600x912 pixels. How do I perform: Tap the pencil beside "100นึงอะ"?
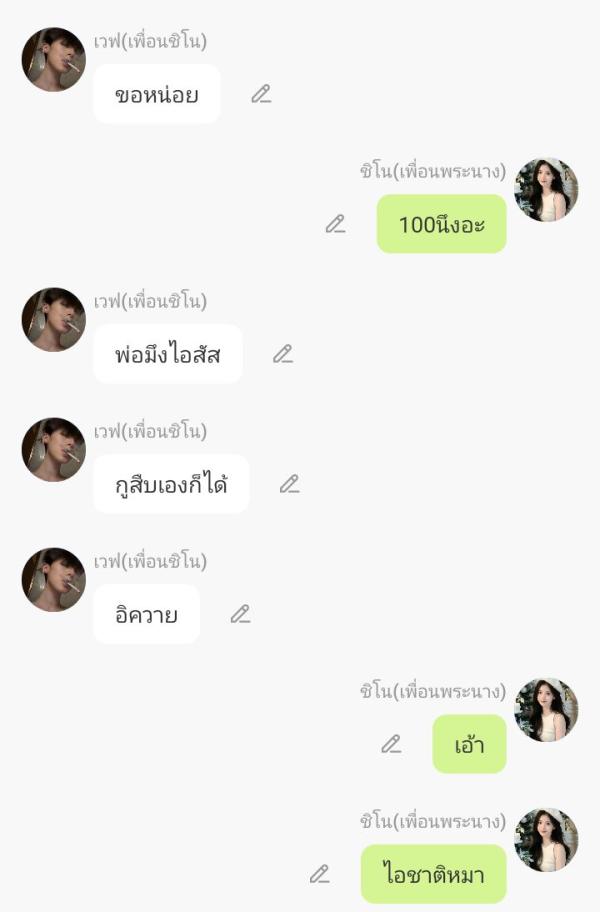(x=336, y=224)
